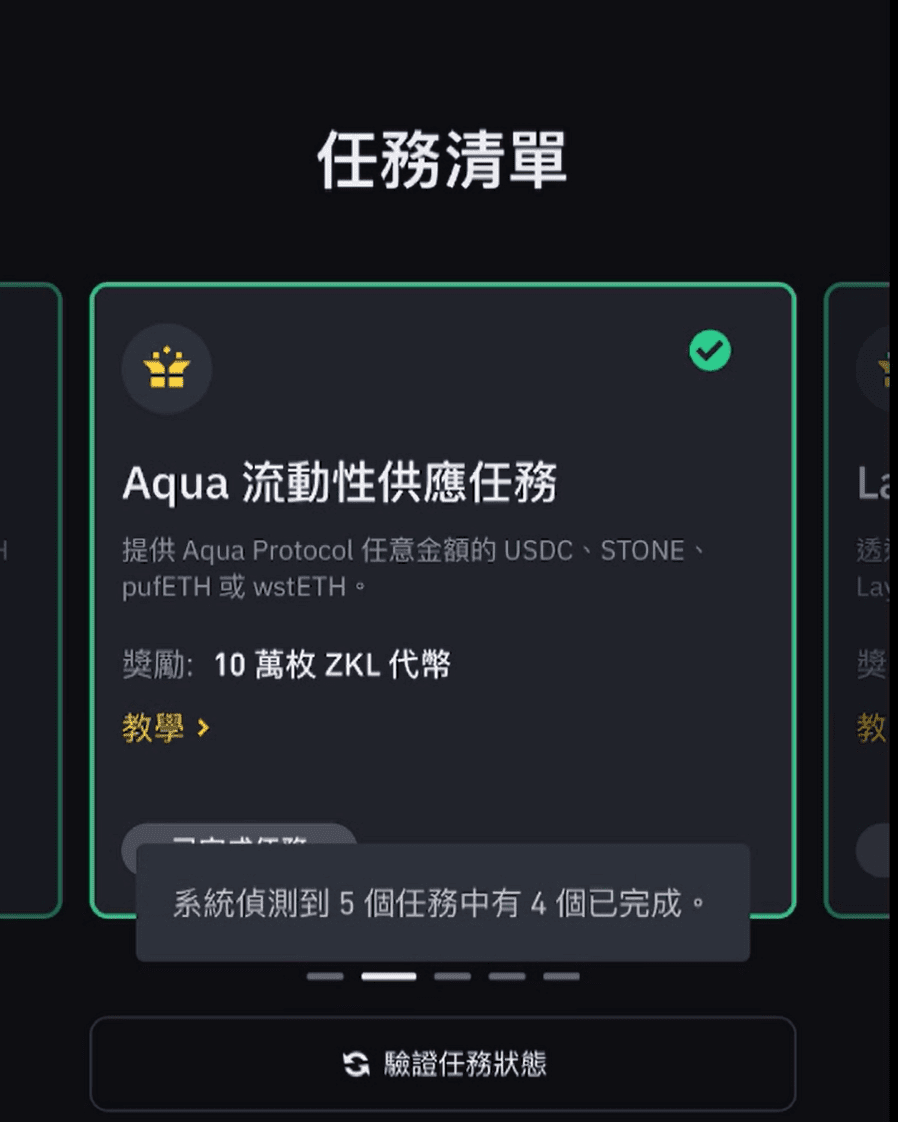
Task: Jump to the first page indicator dot
Action: coord(325,976)
